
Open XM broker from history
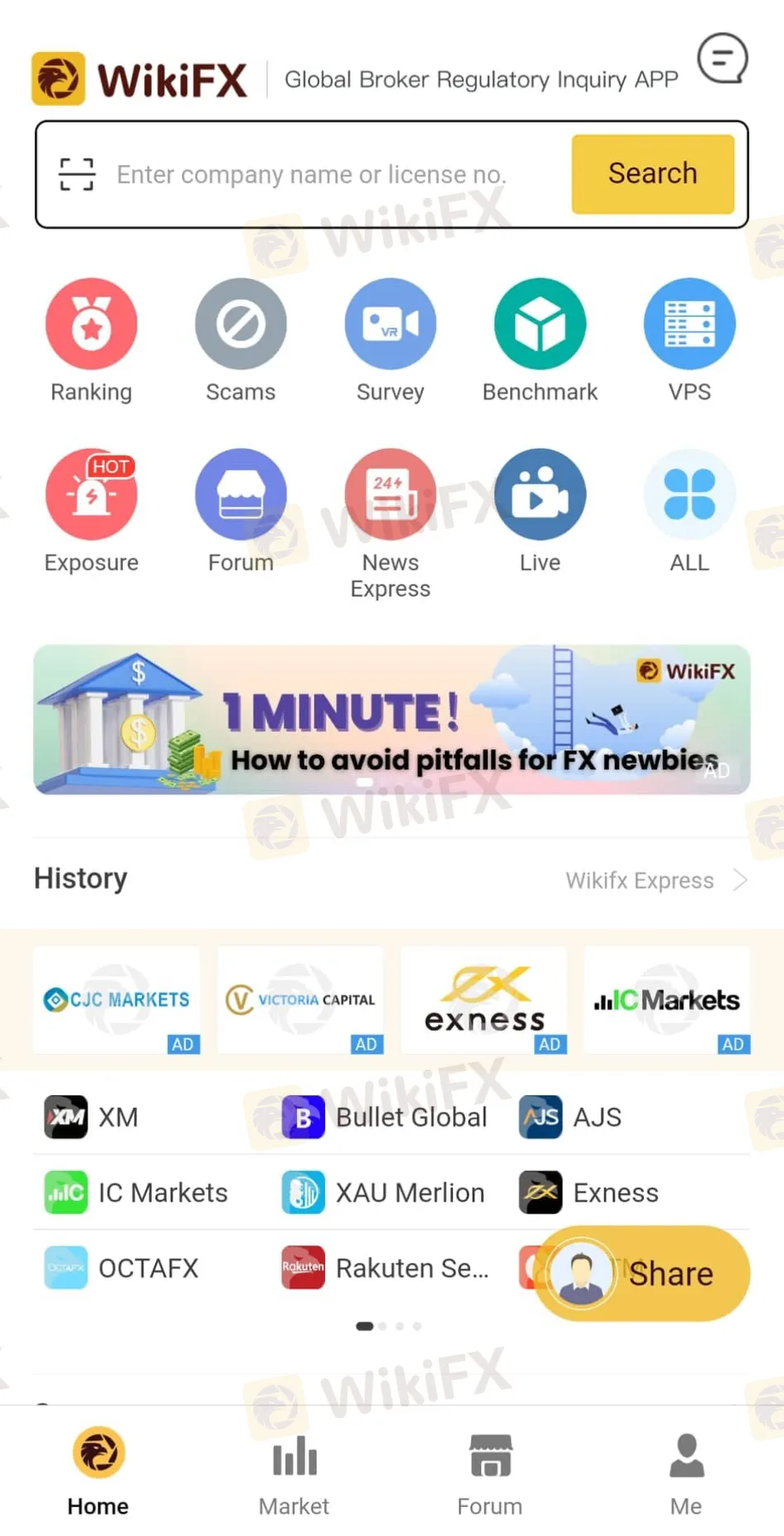pyautogui.click(x=91, y=1117)
